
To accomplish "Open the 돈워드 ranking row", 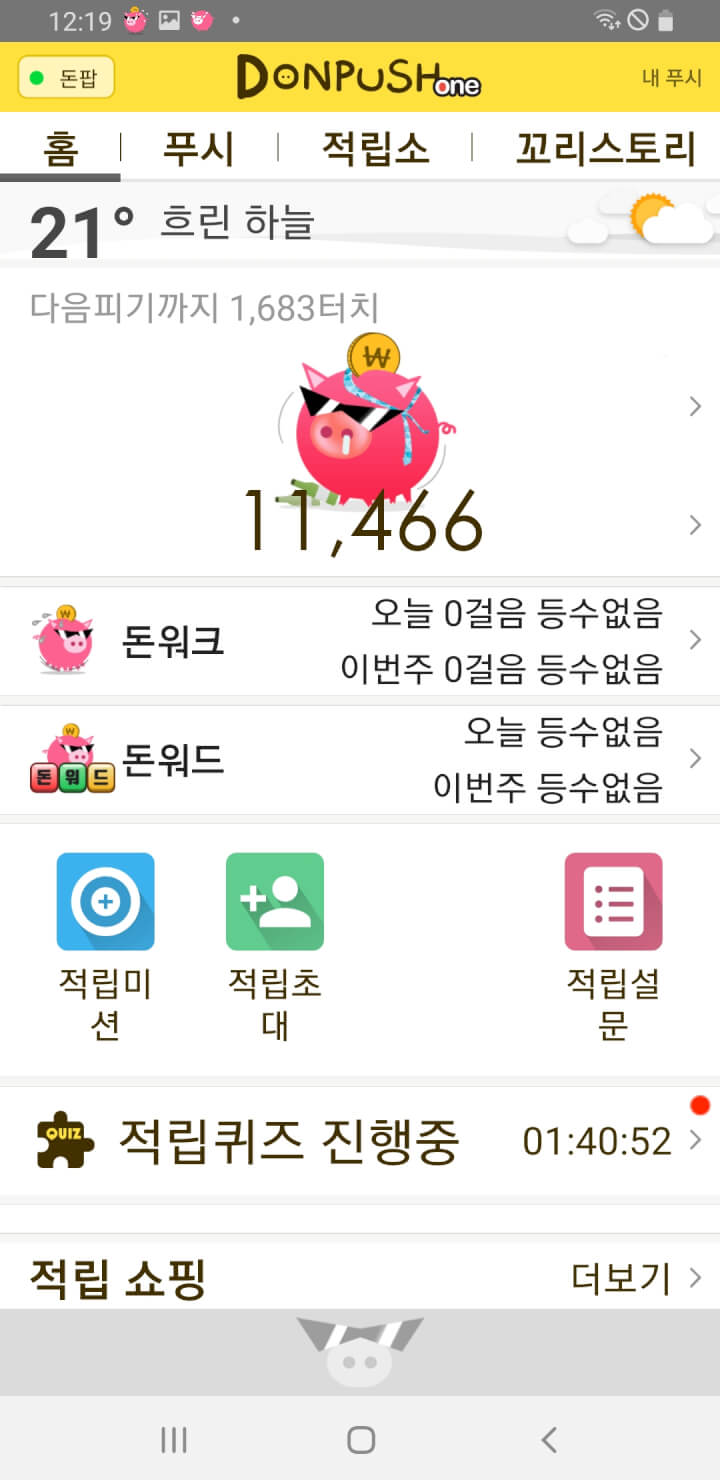I will (360, 760).
